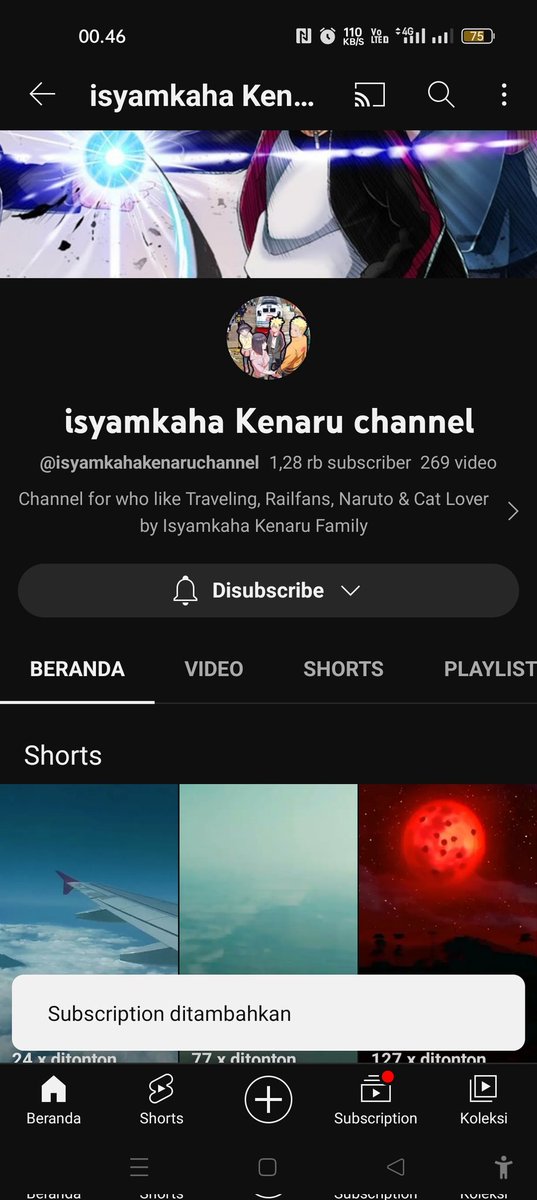
Task: Open the Subscription feed tab
Action: coord(375,1101)
